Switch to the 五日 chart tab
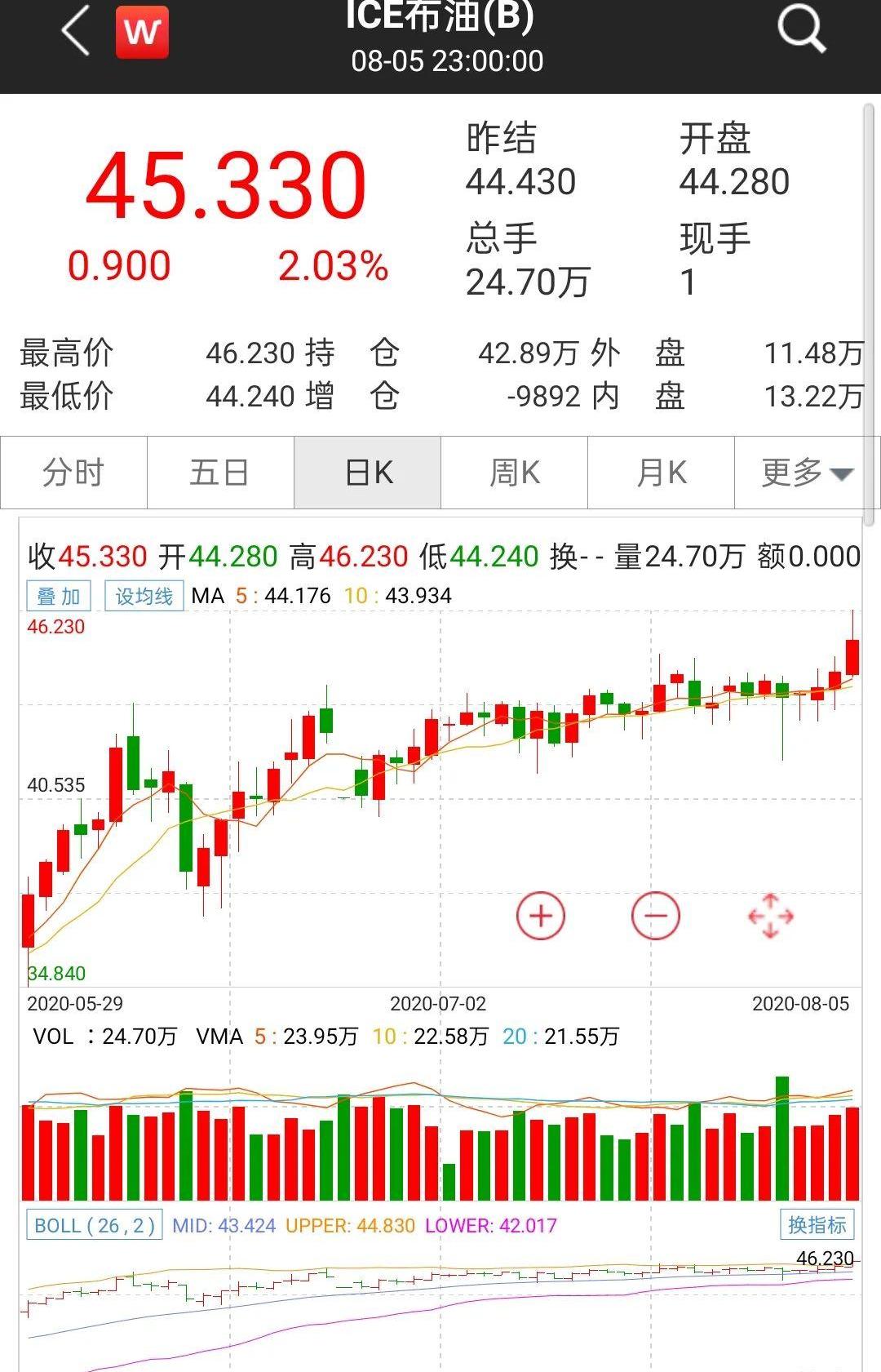Viewport: 881px width, 1372px height. [220, 473]
